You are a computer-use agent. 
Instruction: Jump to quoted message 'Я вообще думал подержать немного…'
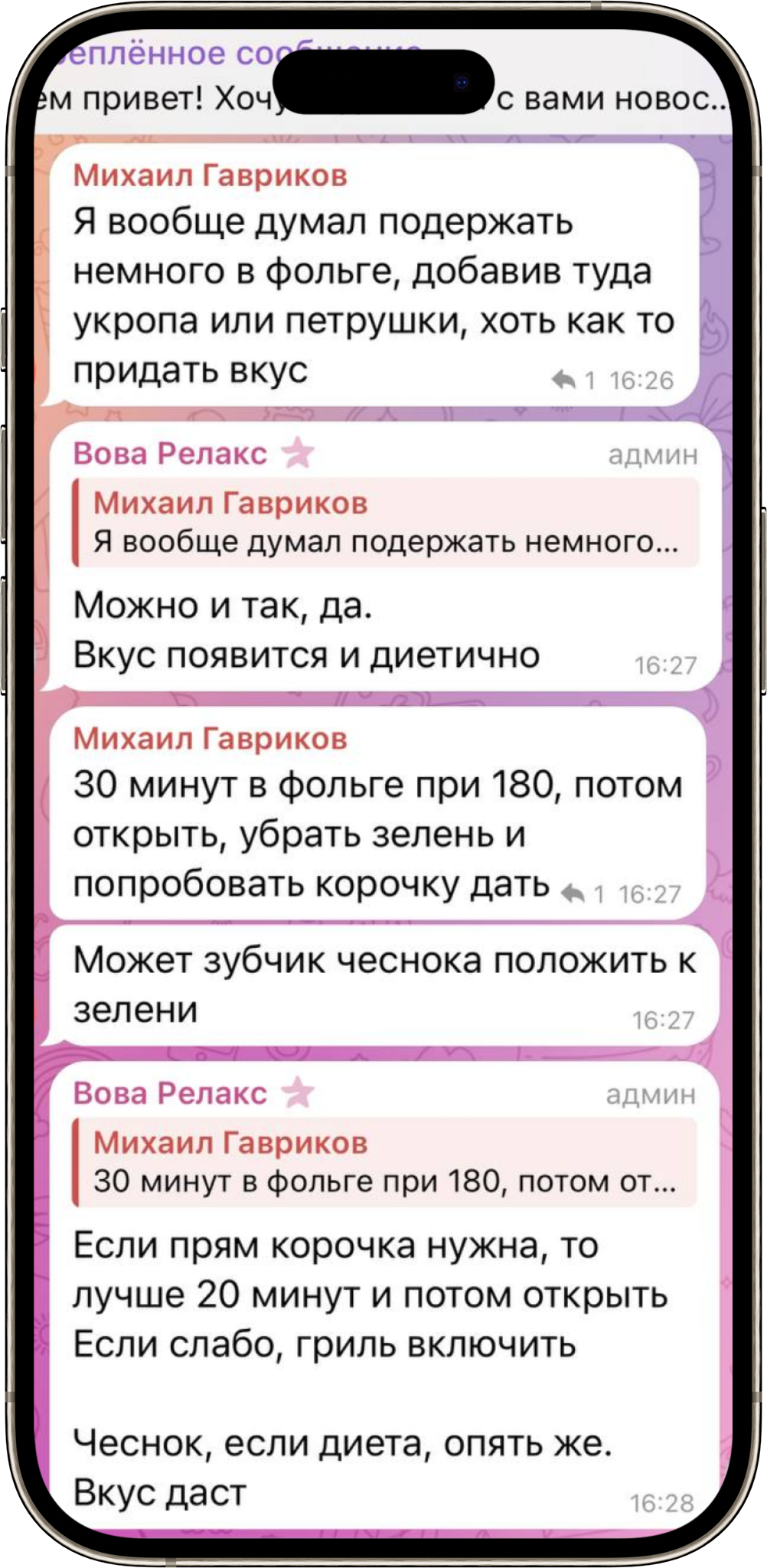[x=385, y=522]
